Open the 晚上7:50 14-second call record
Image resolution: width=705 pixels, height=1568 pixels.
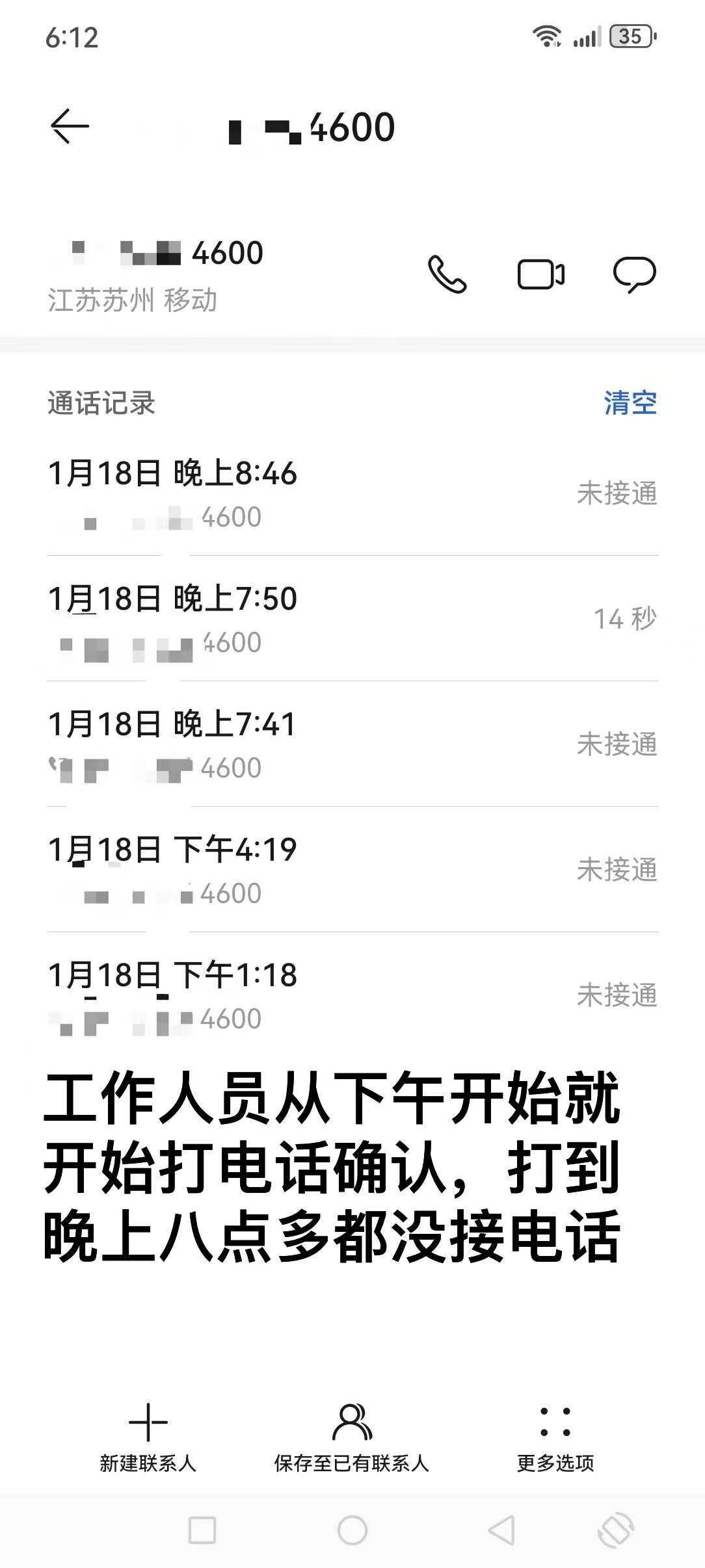tap(351, 618)
